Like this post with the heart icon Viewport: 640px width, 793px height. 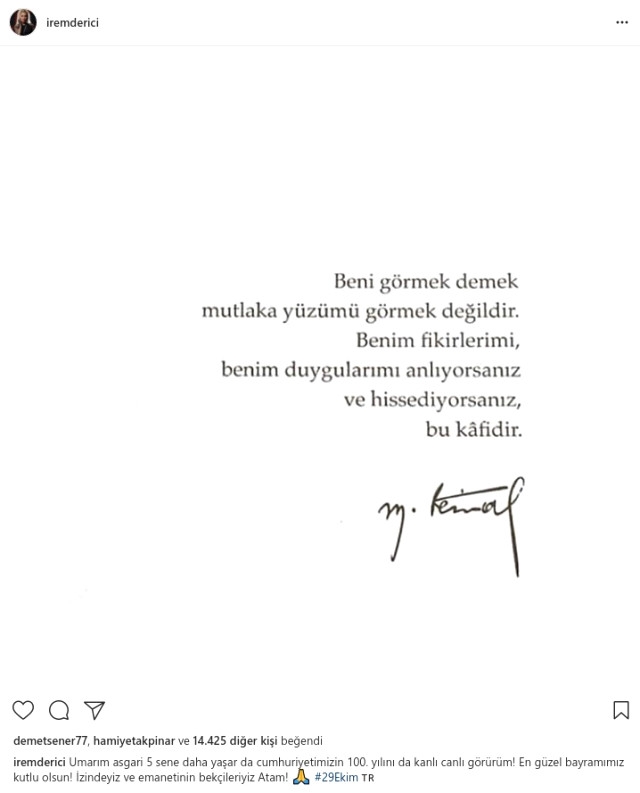tap(23, 710)
